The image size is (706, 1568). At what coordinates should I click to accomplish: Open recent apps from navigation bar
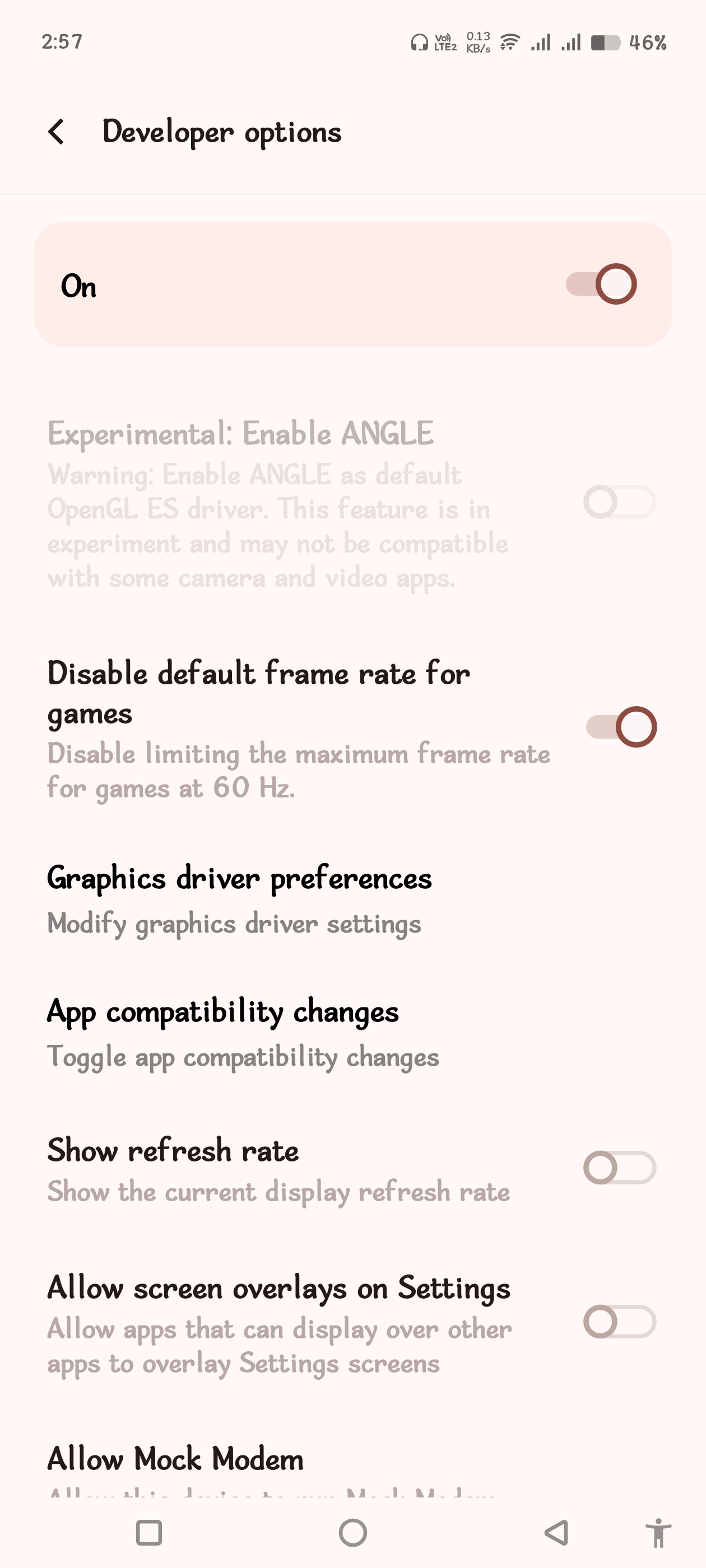coord(148,1533)
